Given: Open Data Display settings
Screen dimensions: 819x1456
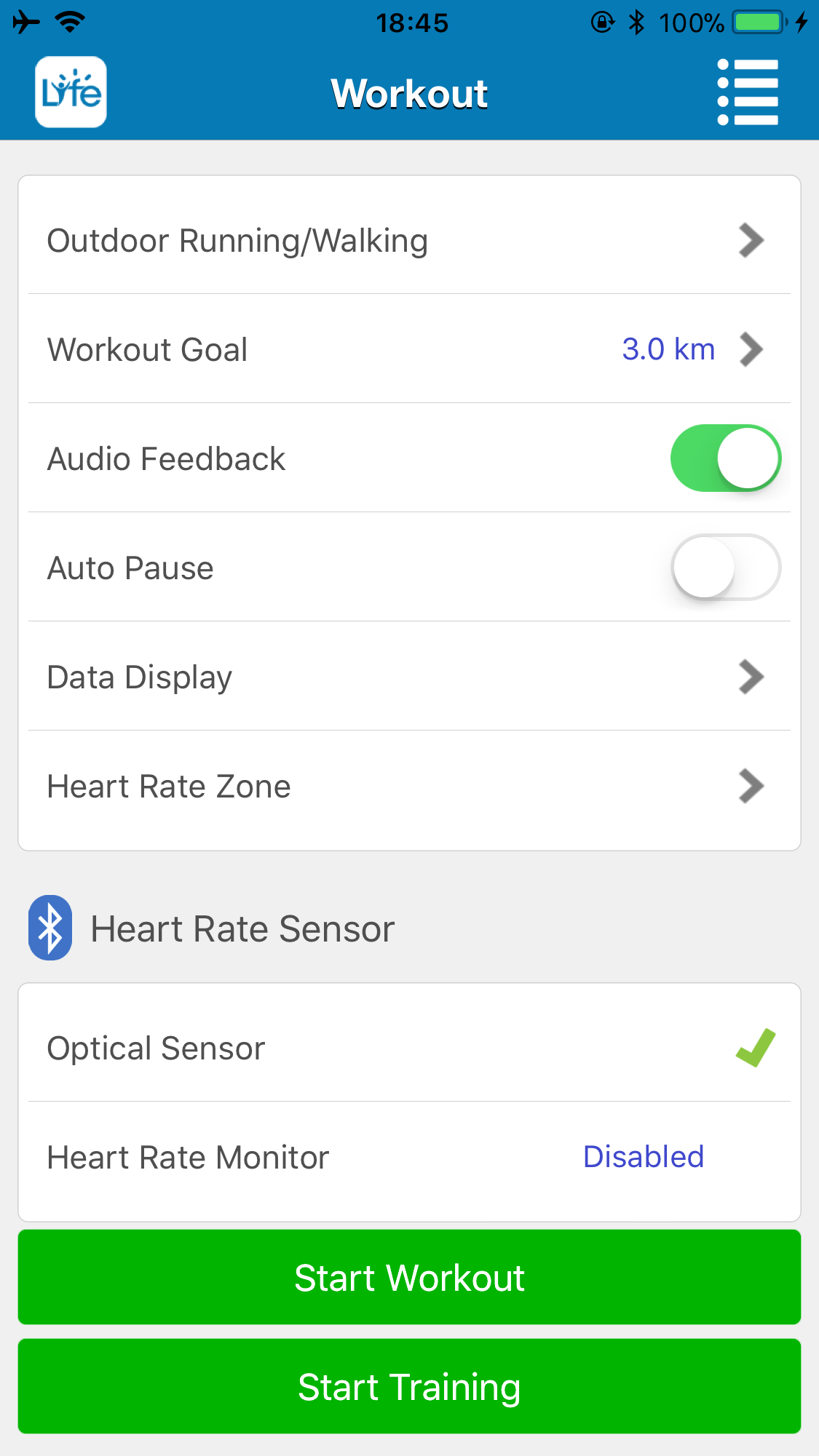Looking at the screenshot, I should point(409,677).
